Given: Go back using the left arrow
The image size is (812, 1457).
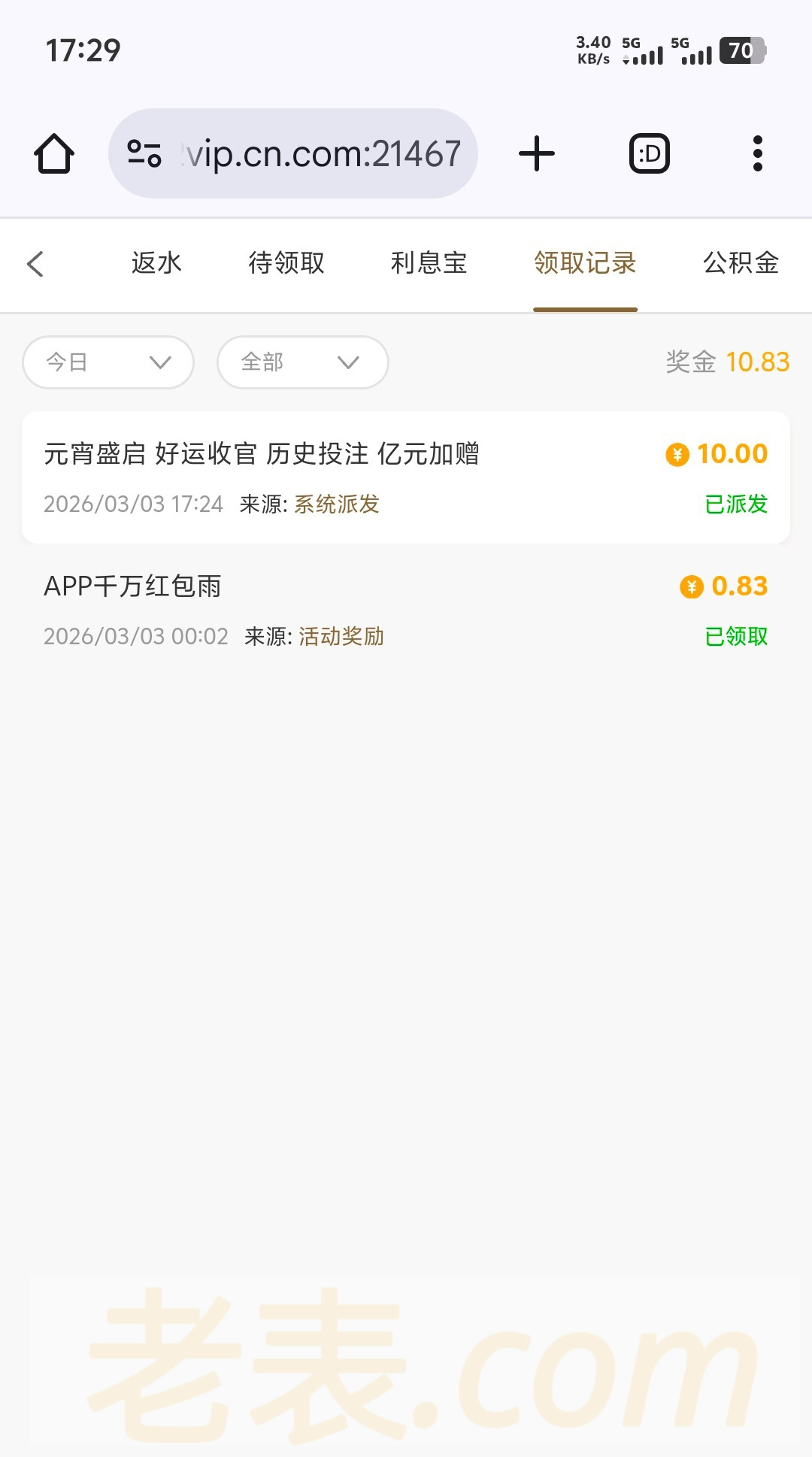Looking at the screenshot, I should [x=35, y=264].
